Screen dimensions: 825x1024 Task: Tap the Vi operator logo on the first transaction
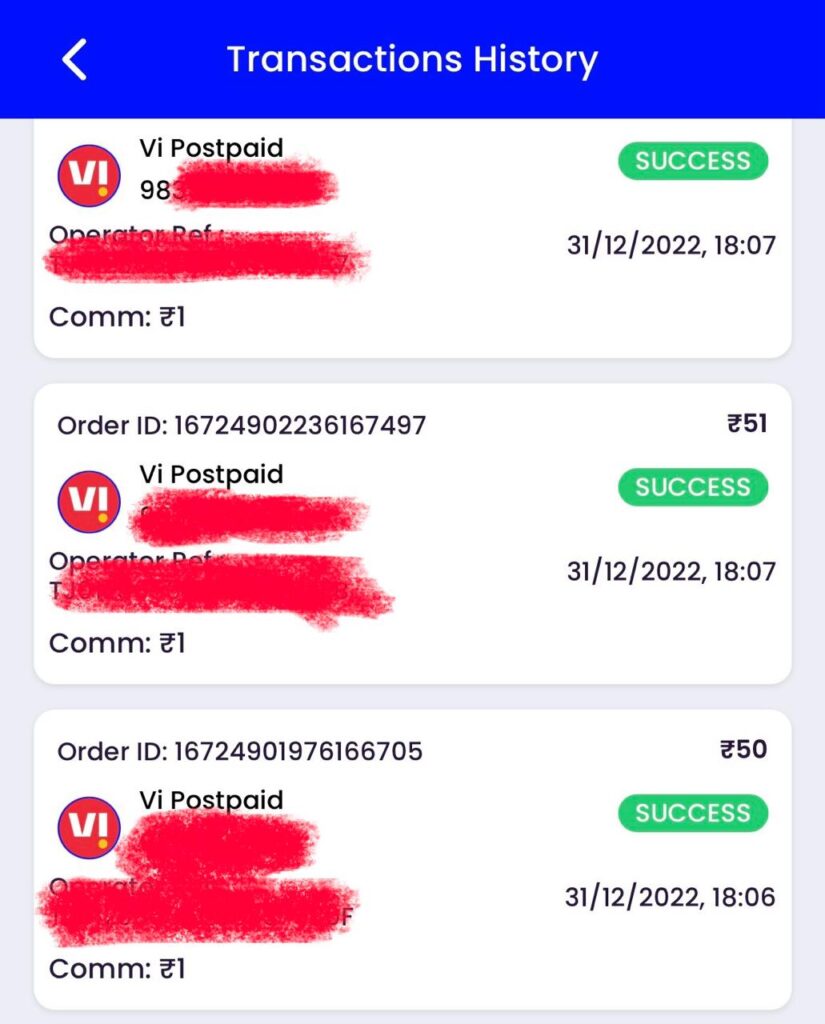(x=88, y=175)
